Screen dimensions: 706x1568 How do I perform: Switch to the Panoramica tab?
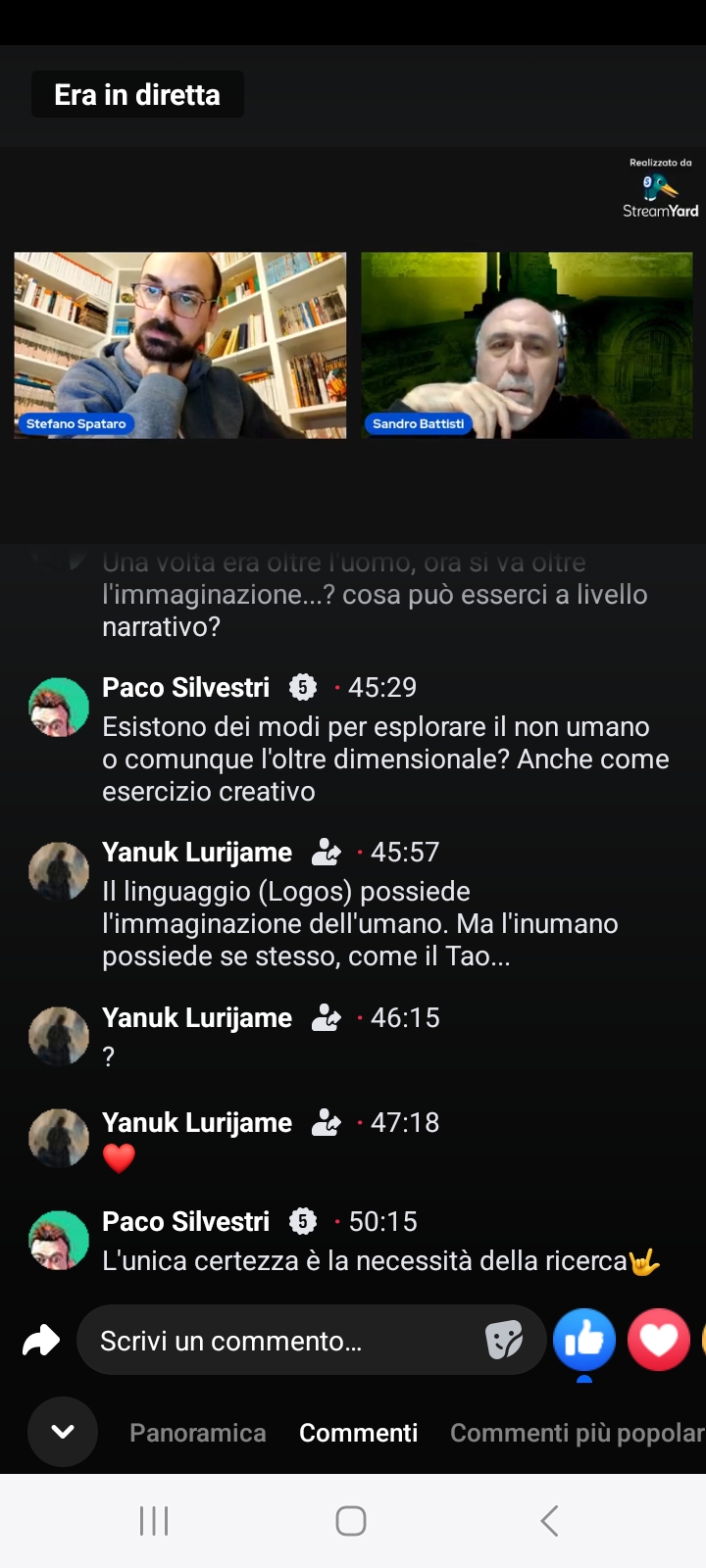click(198, 1433)
